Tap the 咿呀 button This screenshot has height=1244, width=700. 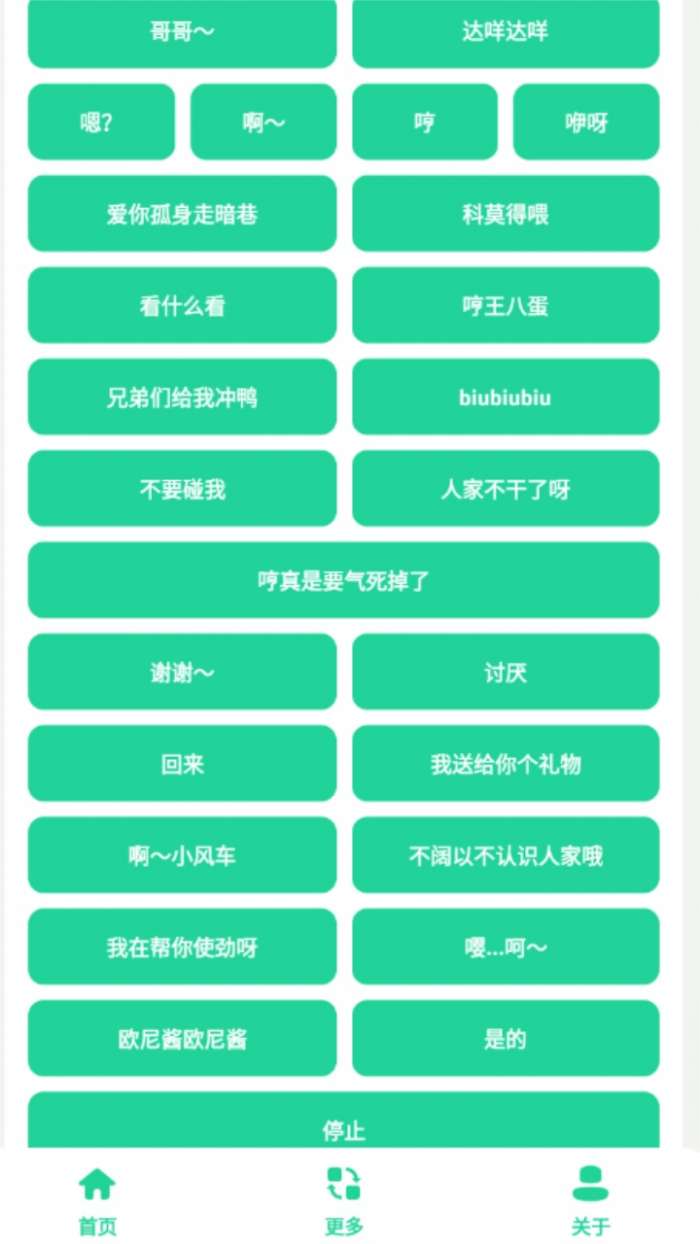586,122
